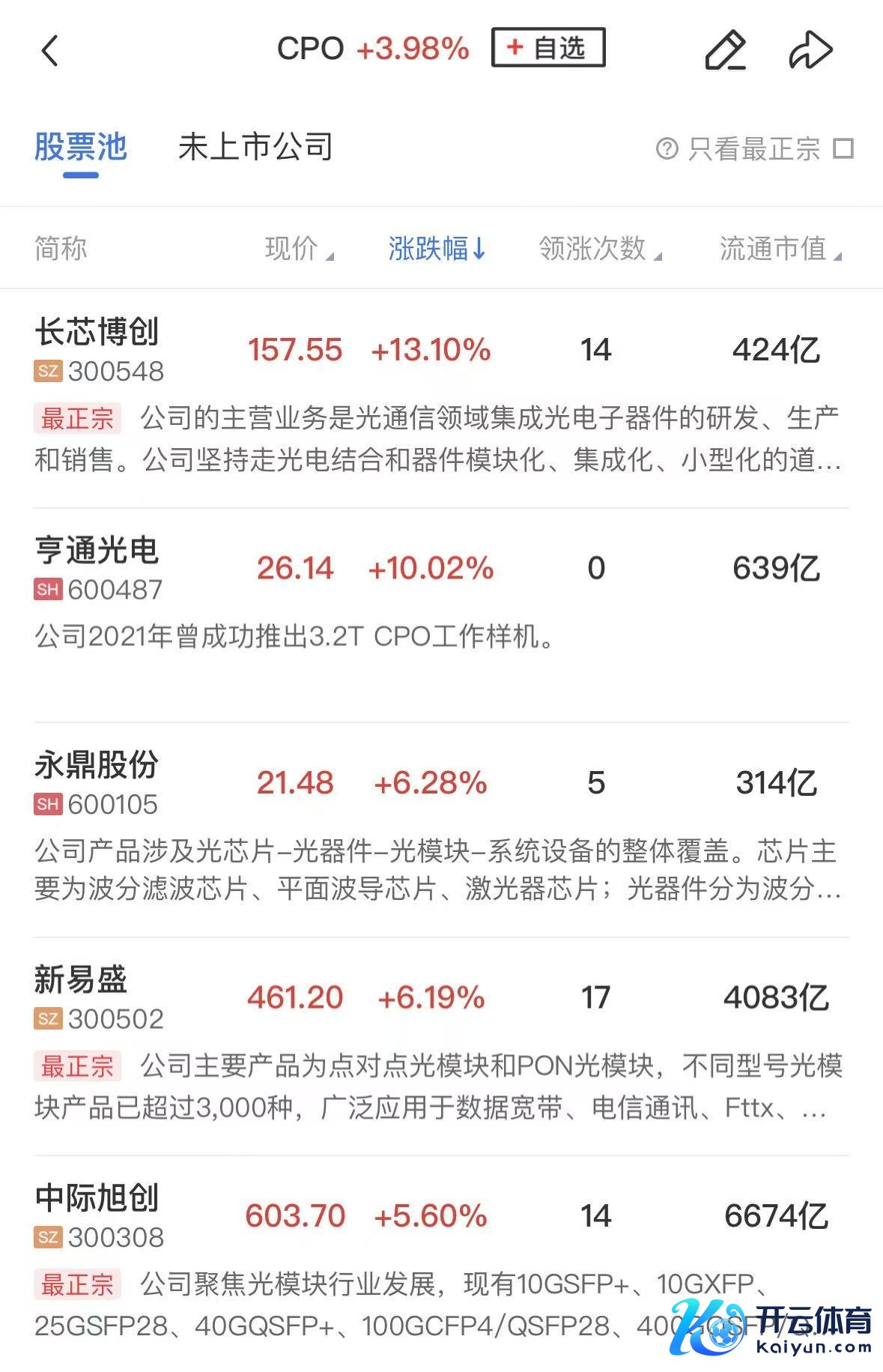Screen dimensions: 883x1372
Task: Select the 股票池 tab
Action: point(81,147)
